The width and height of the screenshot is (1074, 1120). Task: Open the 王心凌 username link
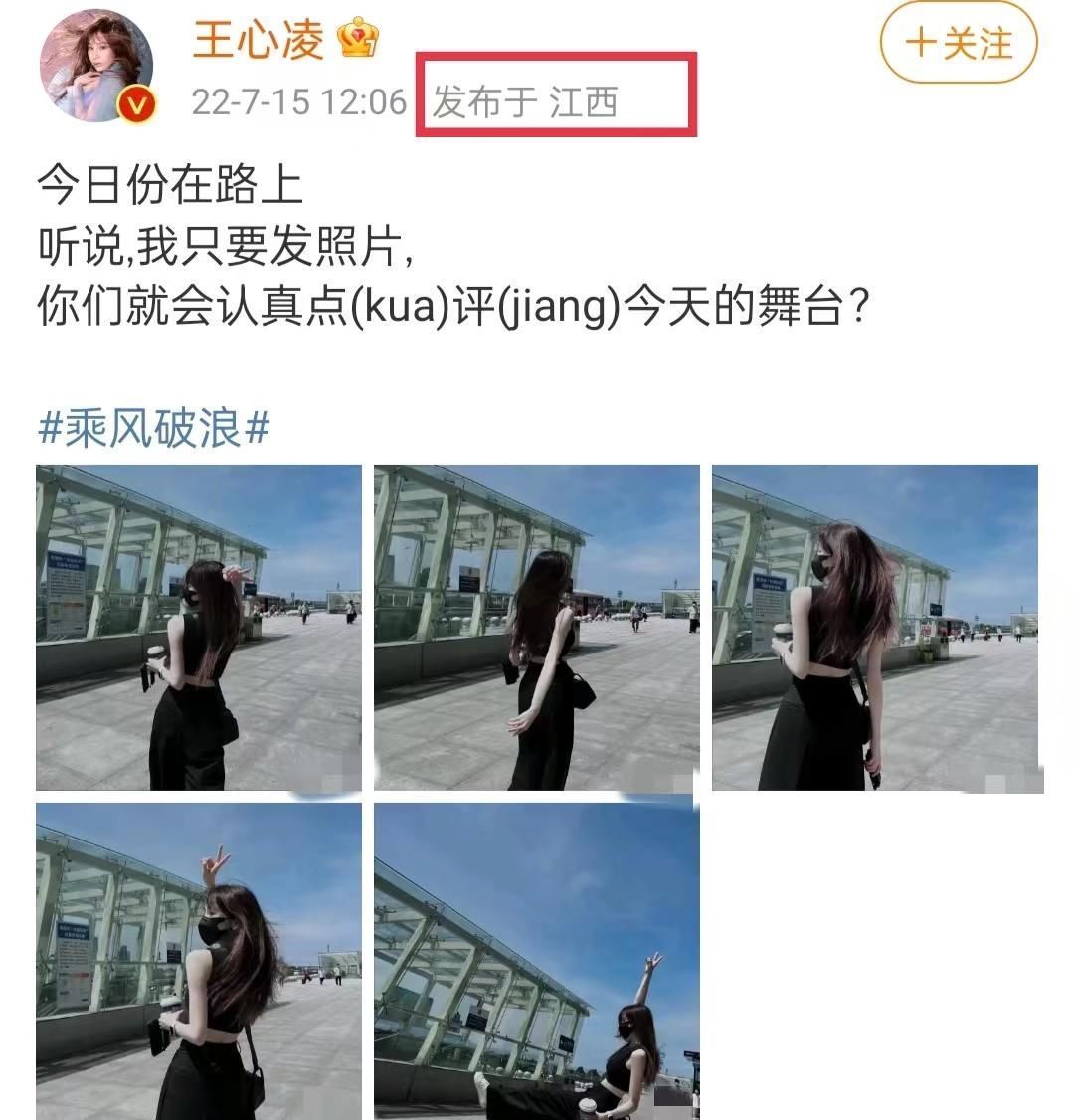click(258, 41)
